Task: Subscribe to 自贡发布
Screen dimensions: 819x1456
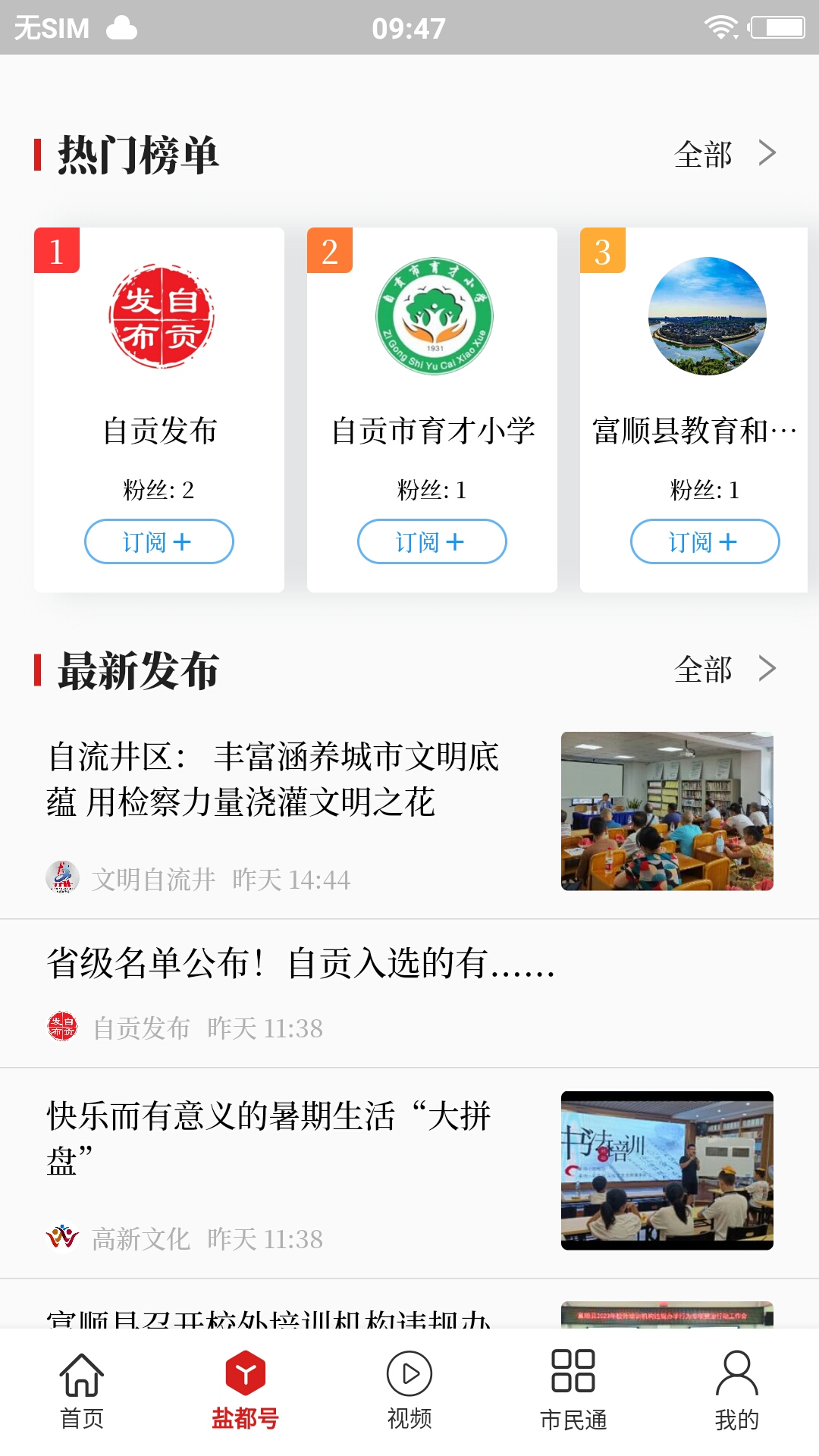Action: [158, 541]
